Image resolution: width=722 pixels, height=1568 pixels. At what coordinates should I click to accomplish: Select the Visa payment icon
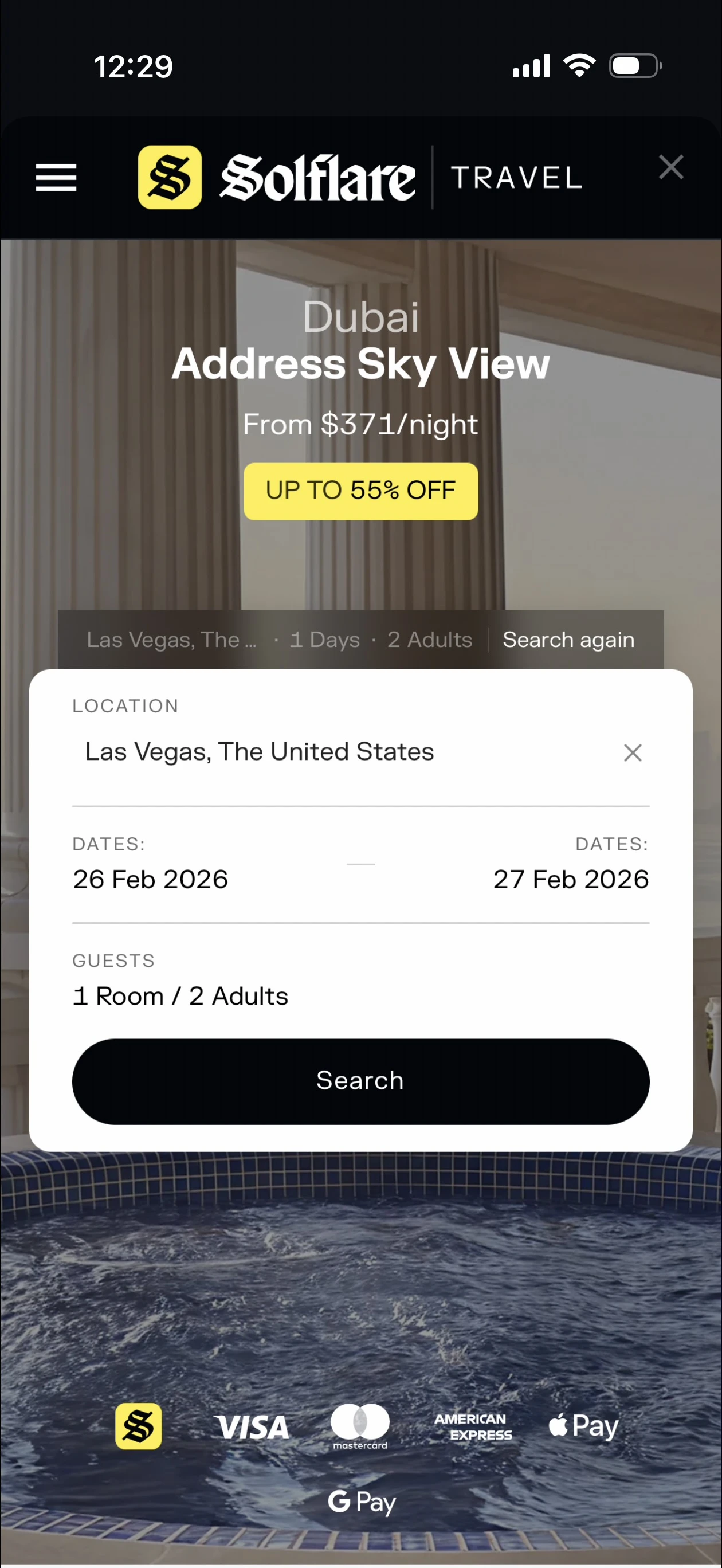(x=252, y=1425)
